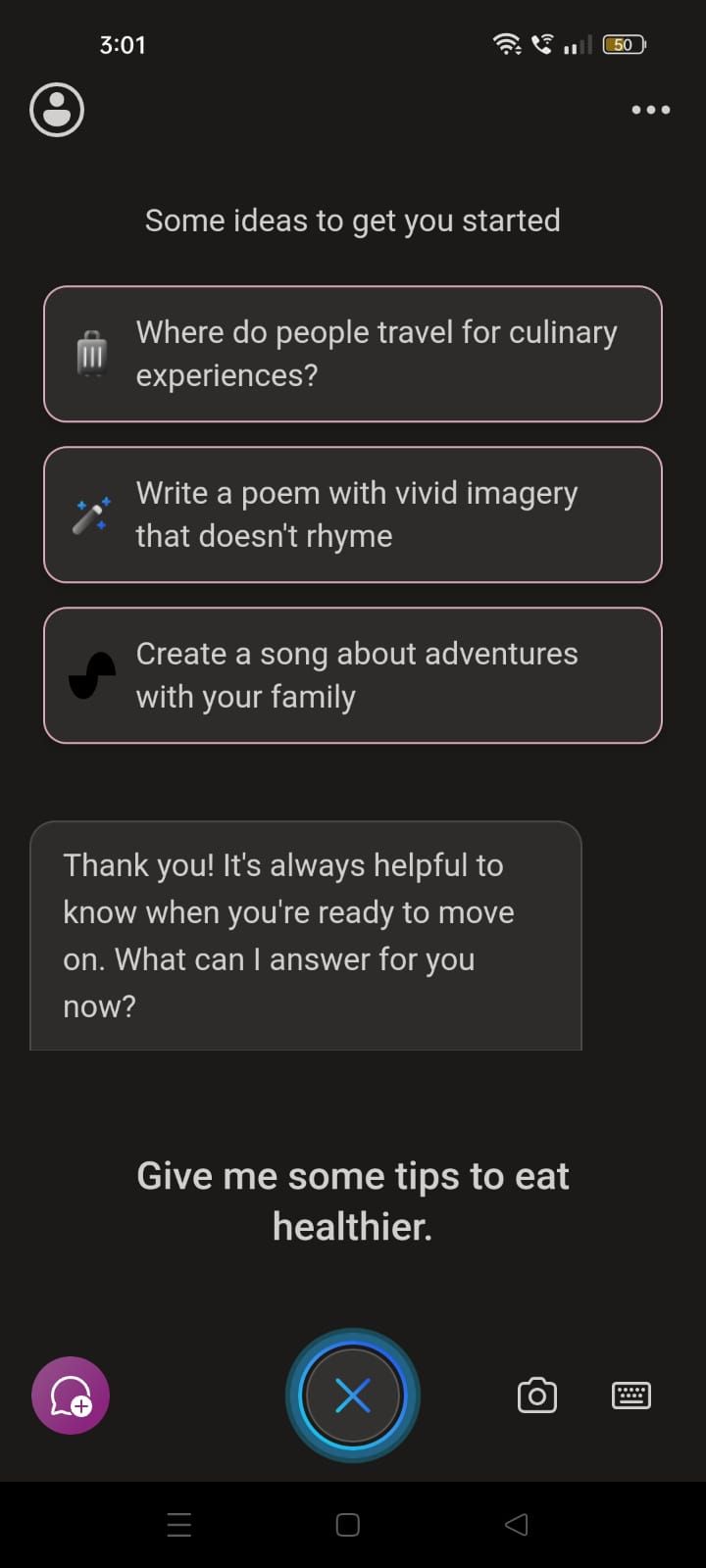The width and height of the screenshot is (706, 1568).
Task: Cancel voice input with the X button
Action: [353, 1396]
